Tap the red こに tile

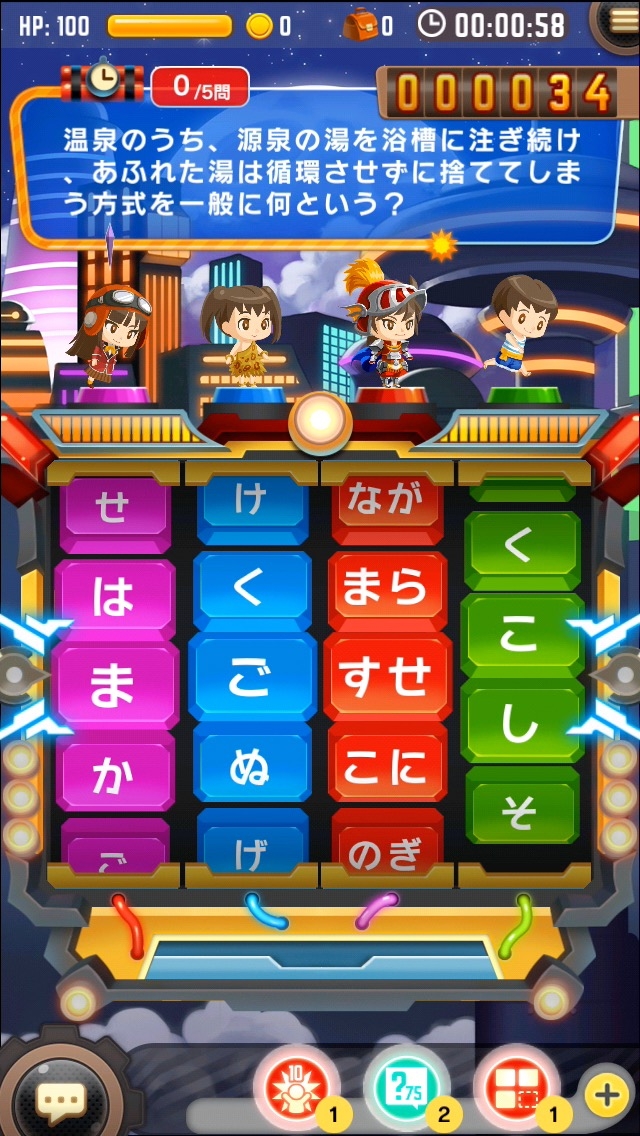tap(387, 769)
